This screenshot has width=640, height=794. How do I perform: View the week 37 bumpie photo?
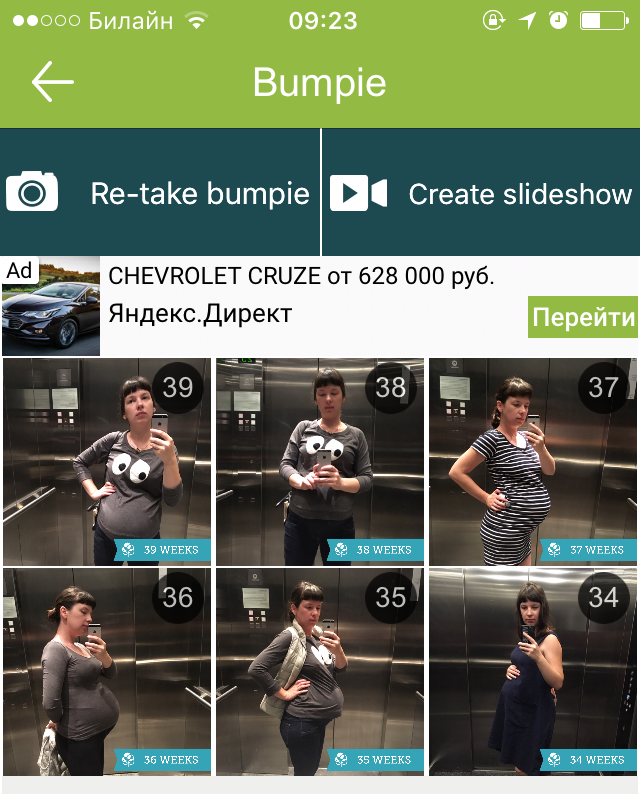[x=533, y=462]
